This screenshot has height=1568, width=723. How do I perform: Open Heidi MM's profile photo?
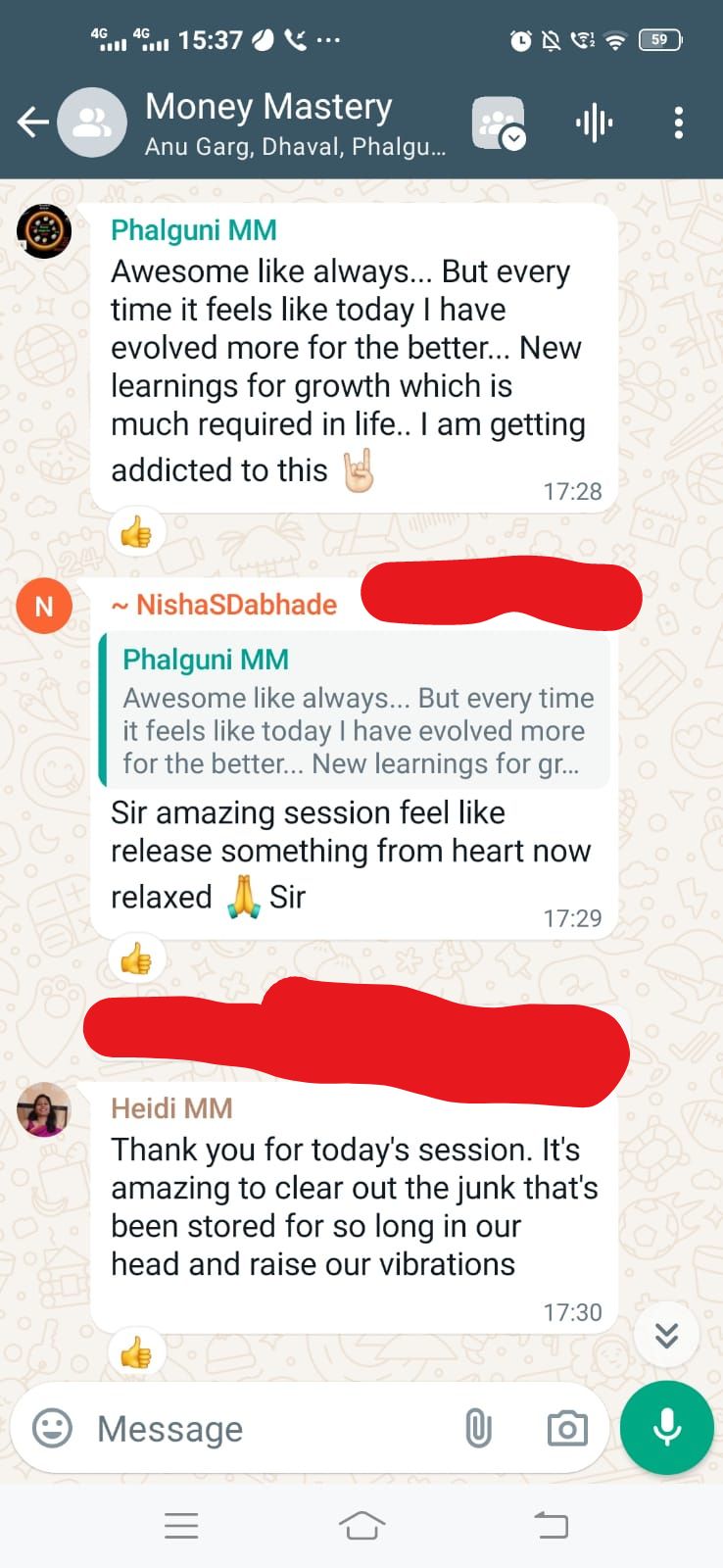44,1110
